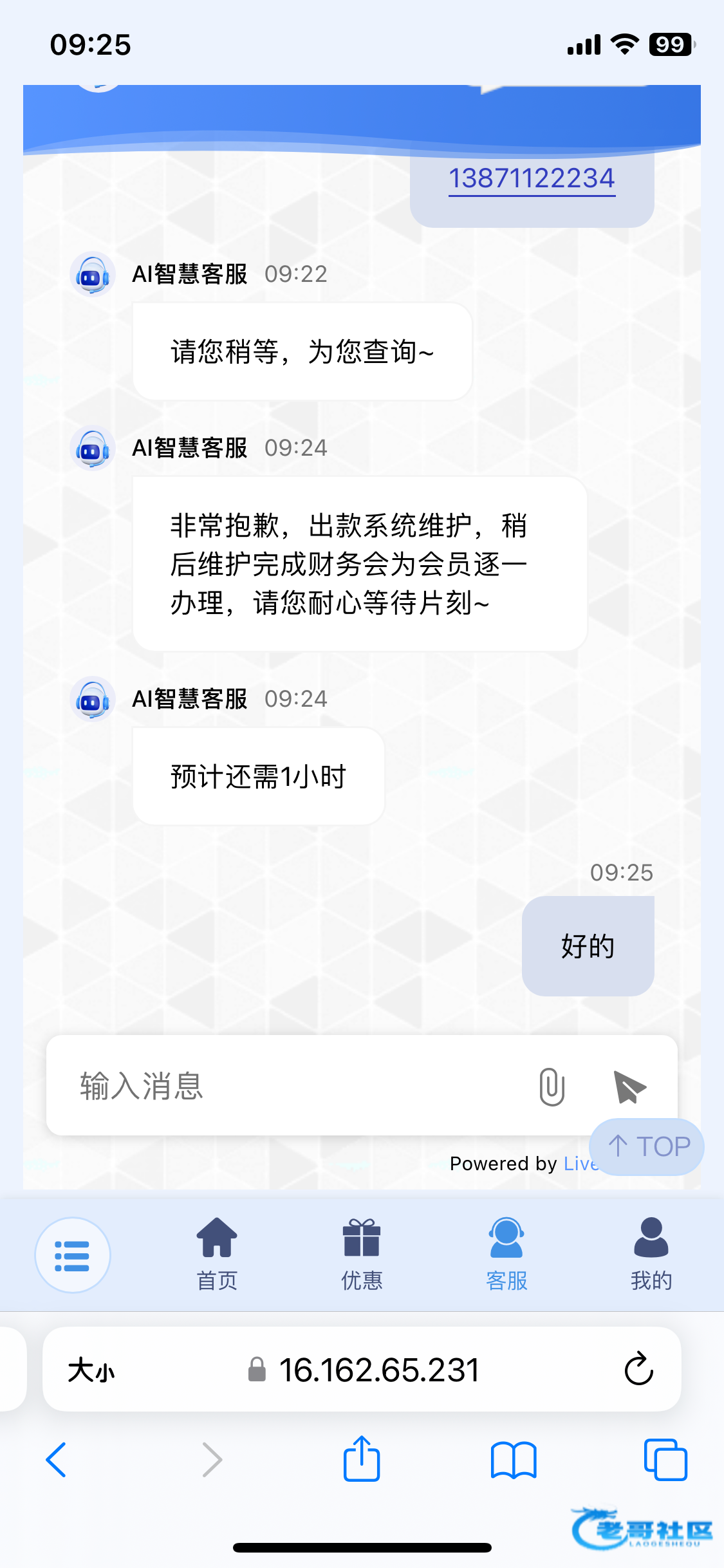
Task: Open the 大小 text size options
Action: 91,1370
